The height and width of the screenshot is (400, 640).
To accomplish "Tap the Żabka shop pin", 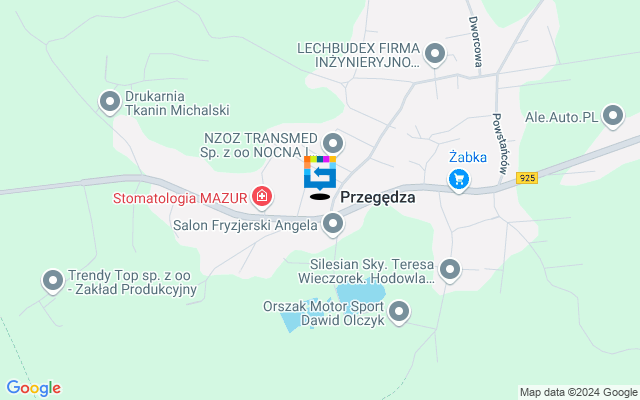I will click(458, 180).
